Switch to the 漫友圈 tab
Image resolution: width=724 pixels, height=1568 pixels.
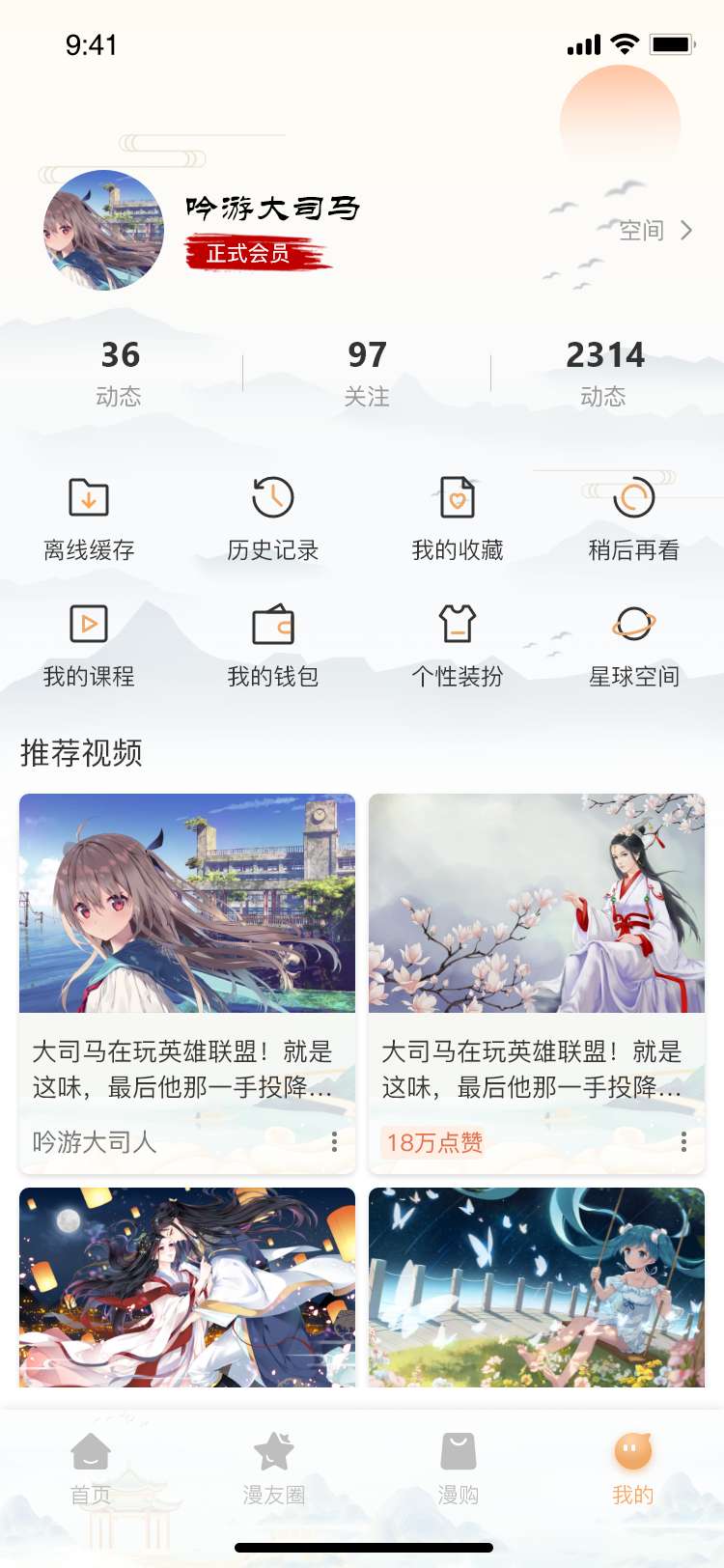[274, 1469]
